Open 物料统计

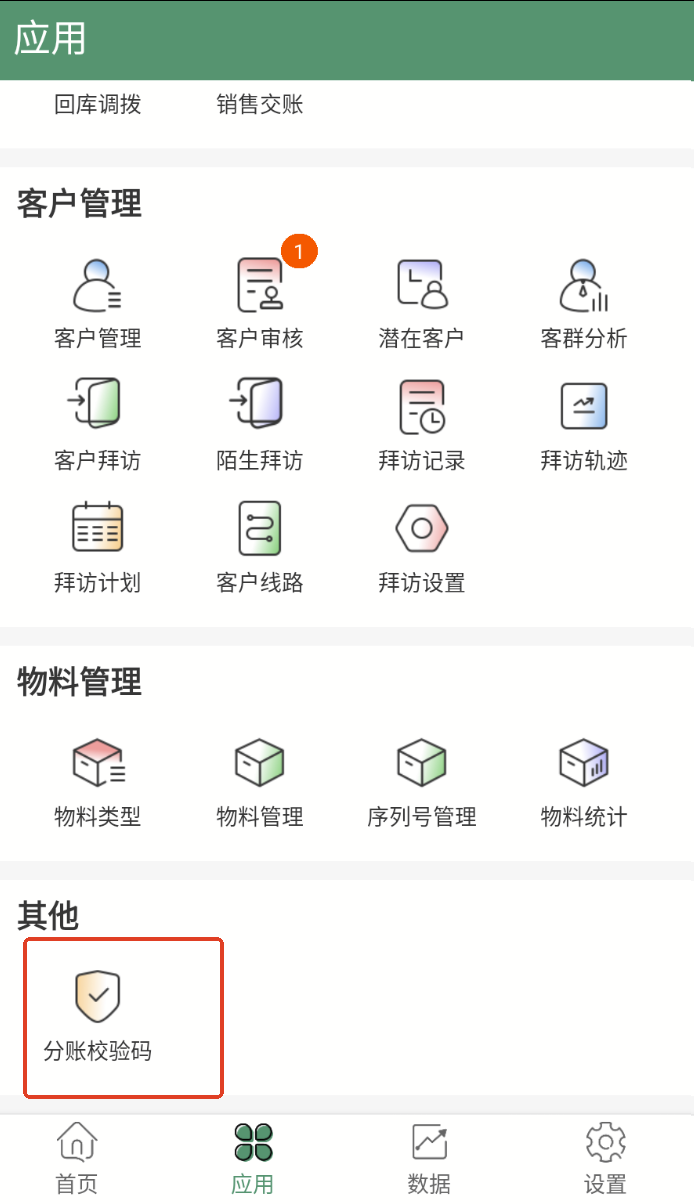pyautogui.click(x=583, y=783)
